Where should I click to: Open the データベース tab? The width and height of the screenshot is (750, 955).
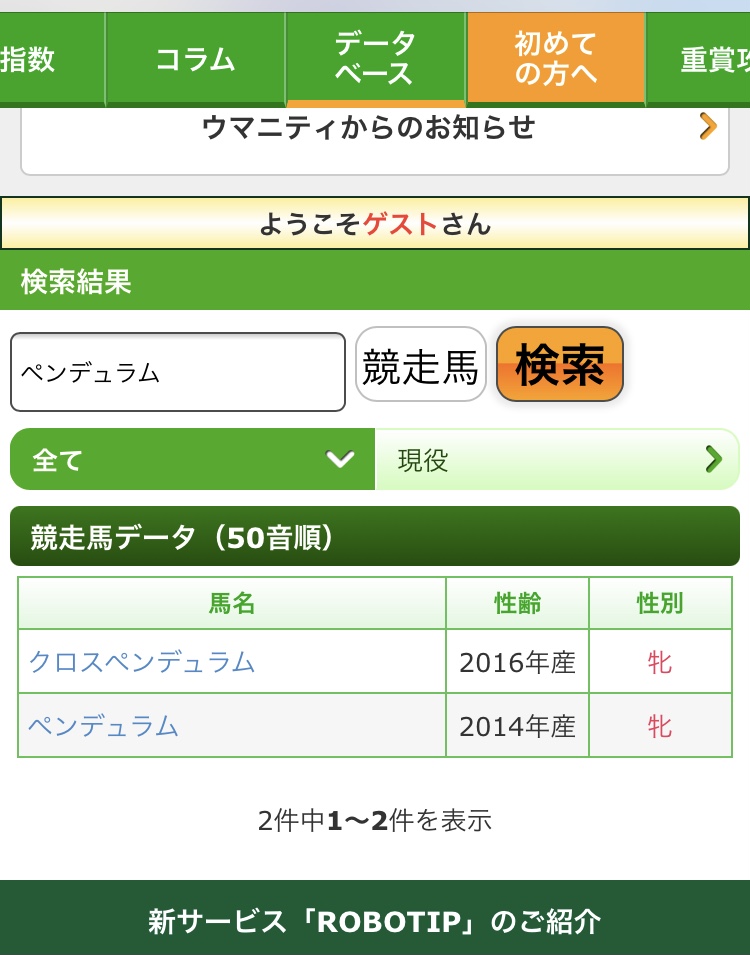point(375,59)
